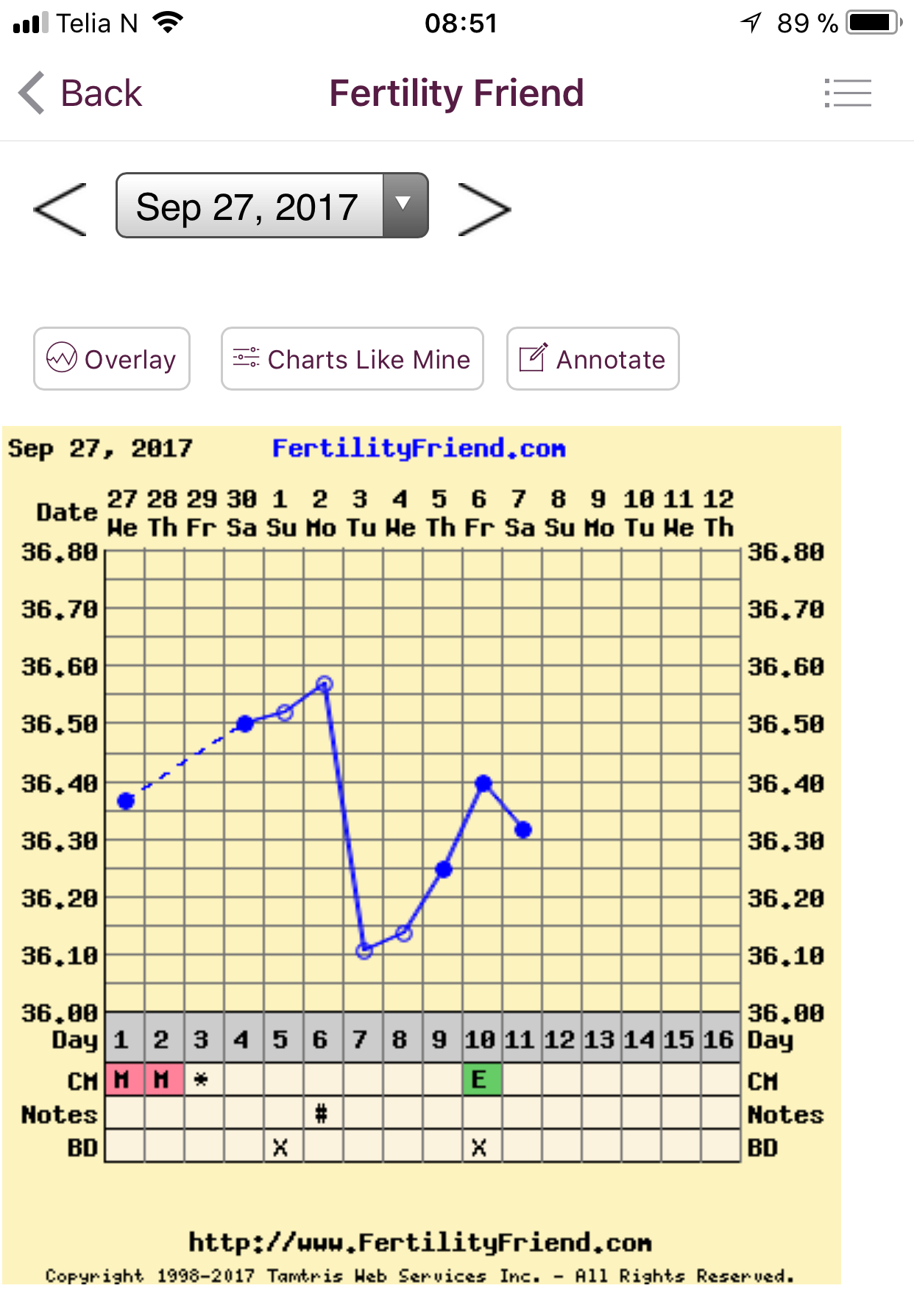Annotate this chart

592,359
